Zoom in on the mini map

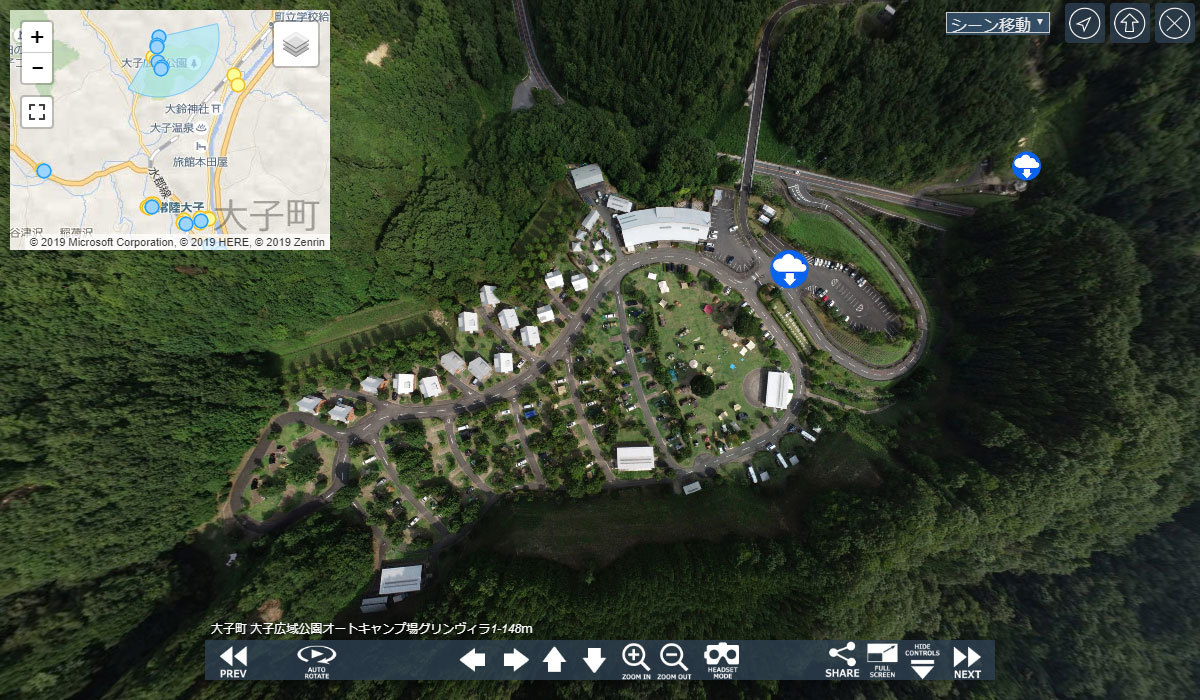[x=37, y=38]
